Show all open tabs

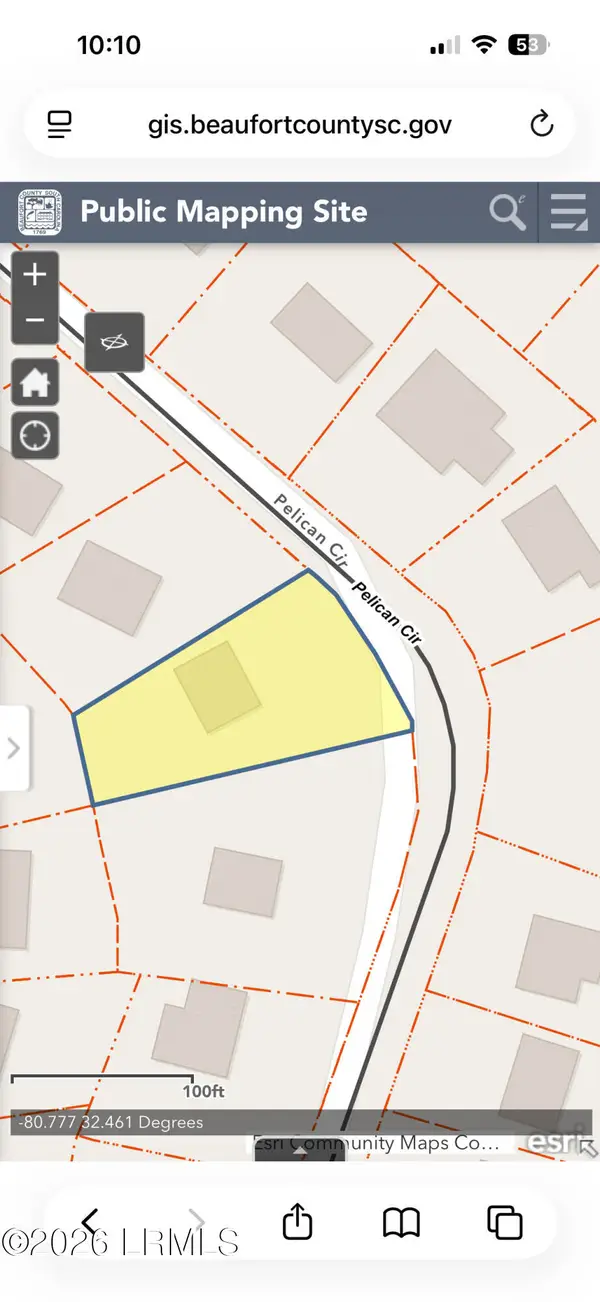click(x=505, y=1221)
